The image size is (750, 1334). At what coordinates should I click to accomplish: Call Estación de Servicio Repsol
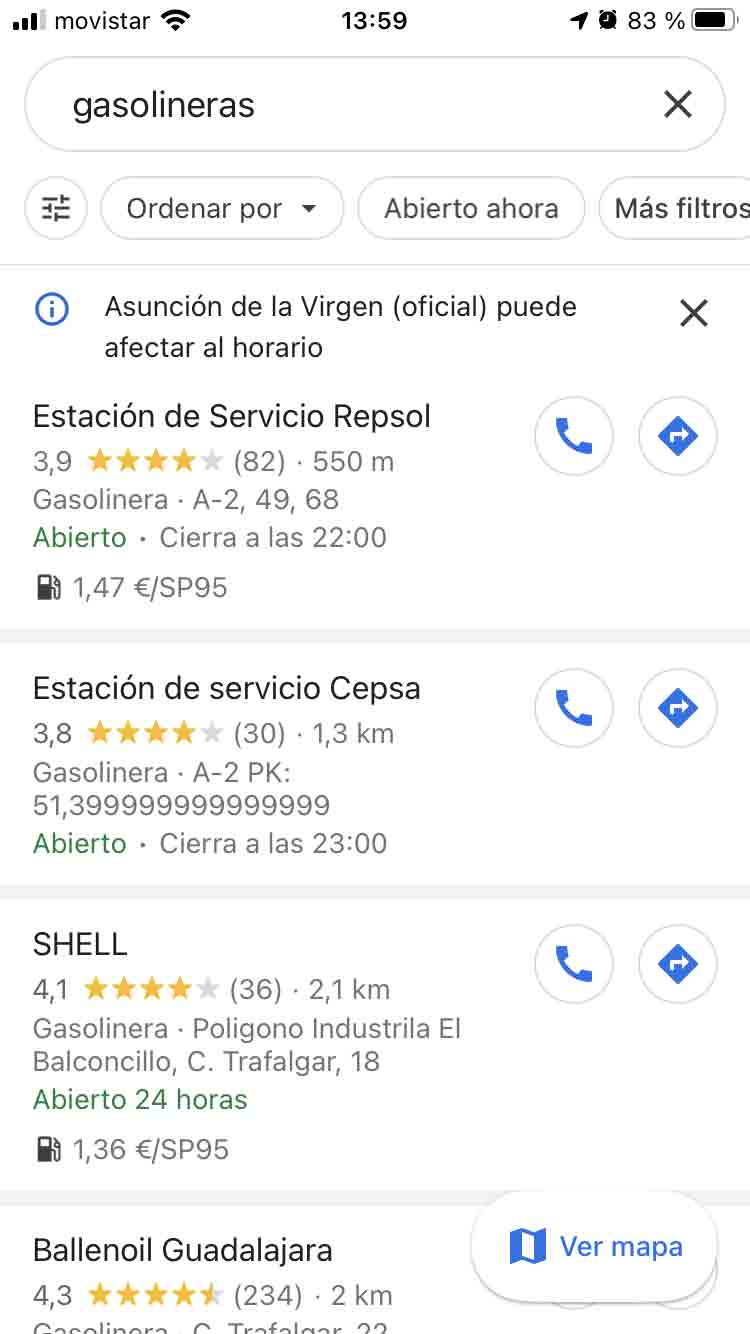point(574,436)
